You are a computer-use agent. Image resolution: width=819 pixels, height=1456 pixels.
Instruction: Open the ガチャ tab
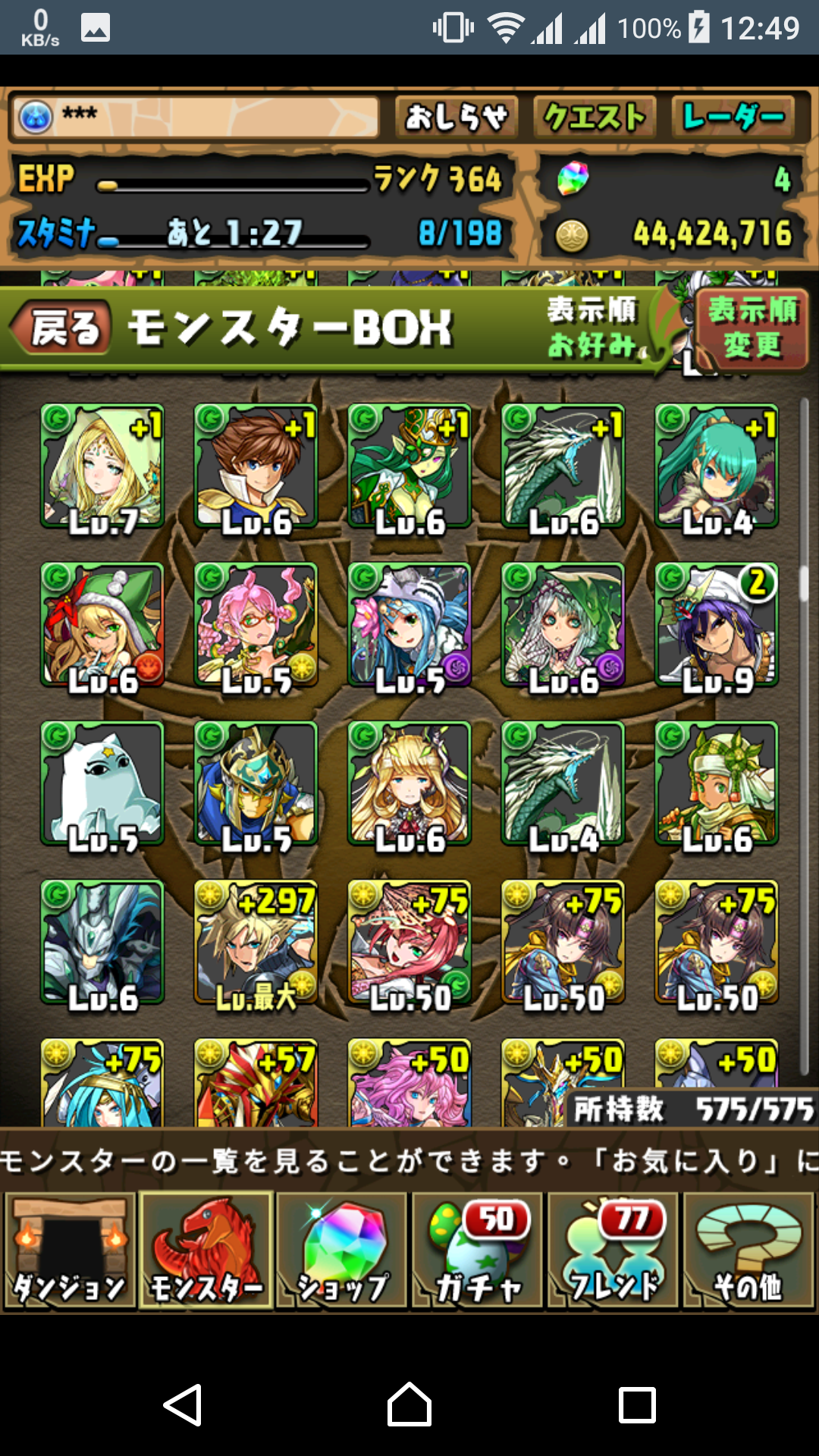[x=478, y=1250]
